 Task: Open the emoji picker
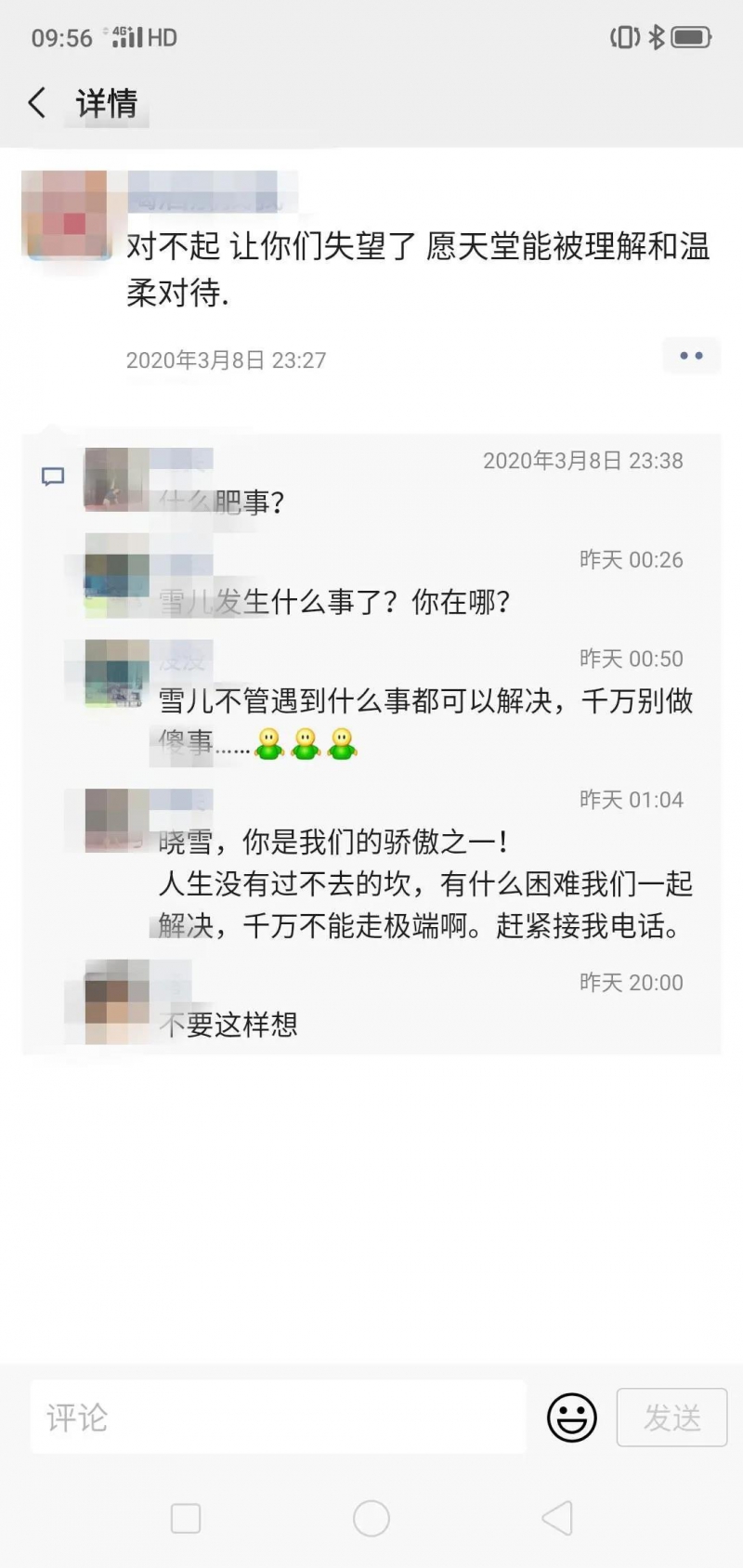pyautogui.click(x=571, y=1418)
